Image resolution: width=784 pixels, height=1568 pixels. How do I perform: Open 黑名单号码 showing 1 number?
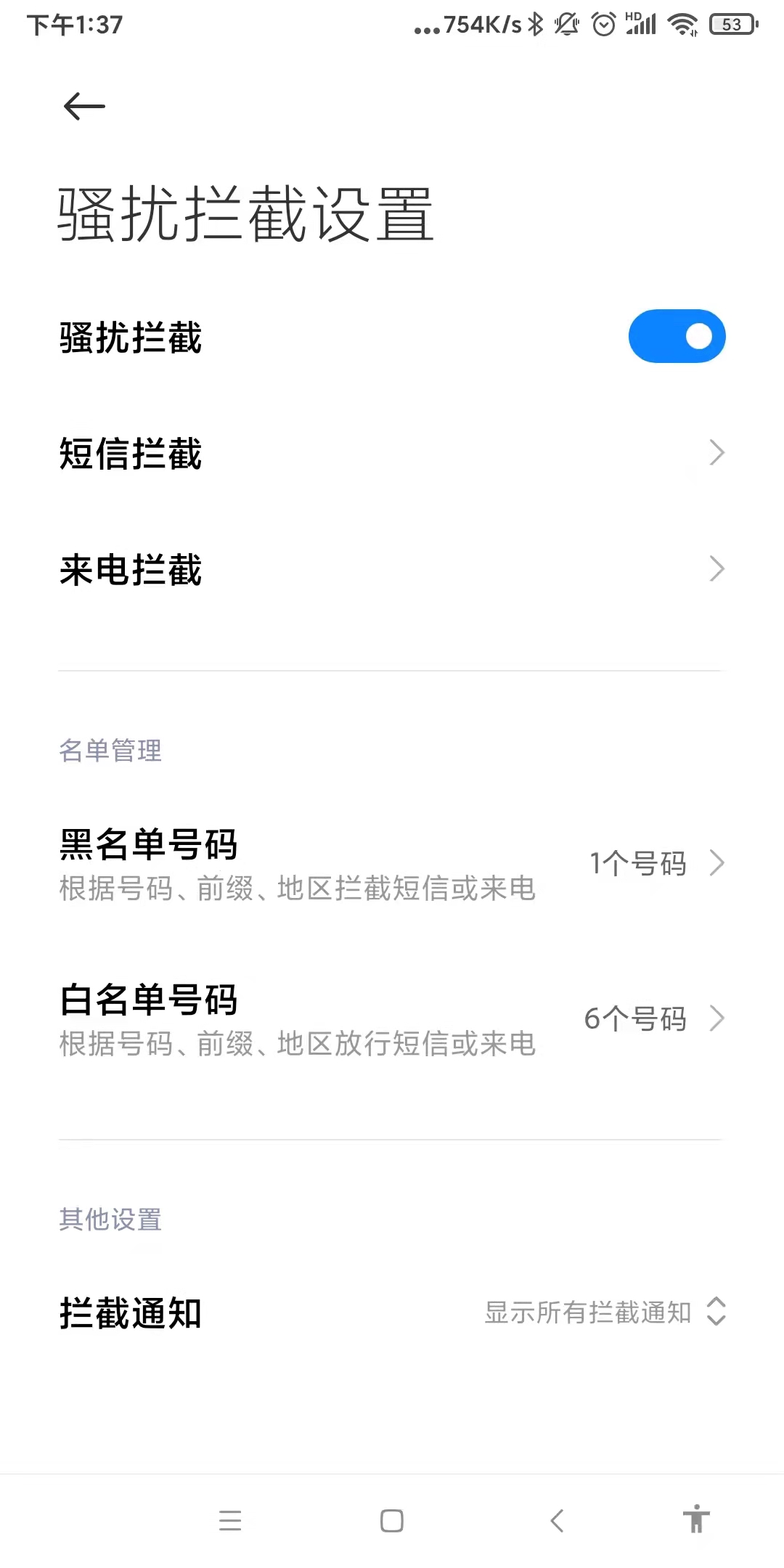(290, 864)
